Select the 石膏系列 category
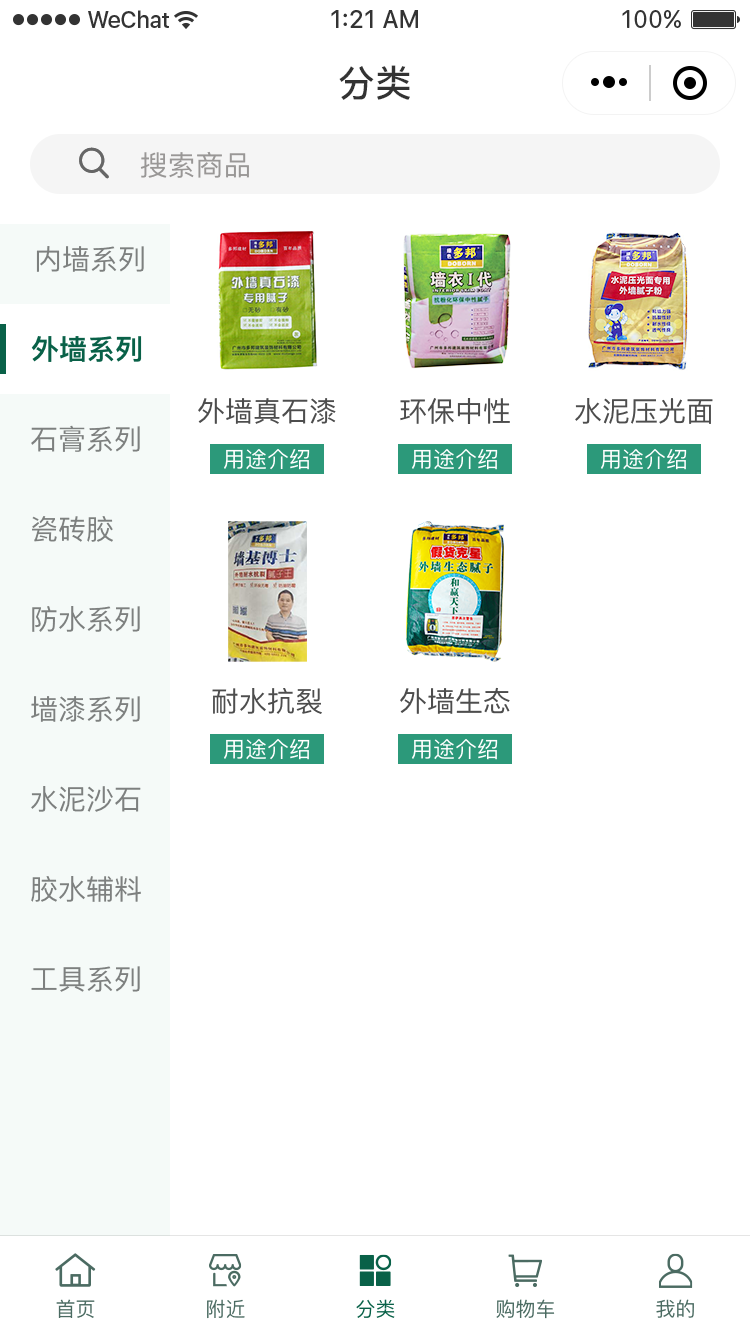The height and width of the screenshot is (1334, 750). tap(86, 439)
